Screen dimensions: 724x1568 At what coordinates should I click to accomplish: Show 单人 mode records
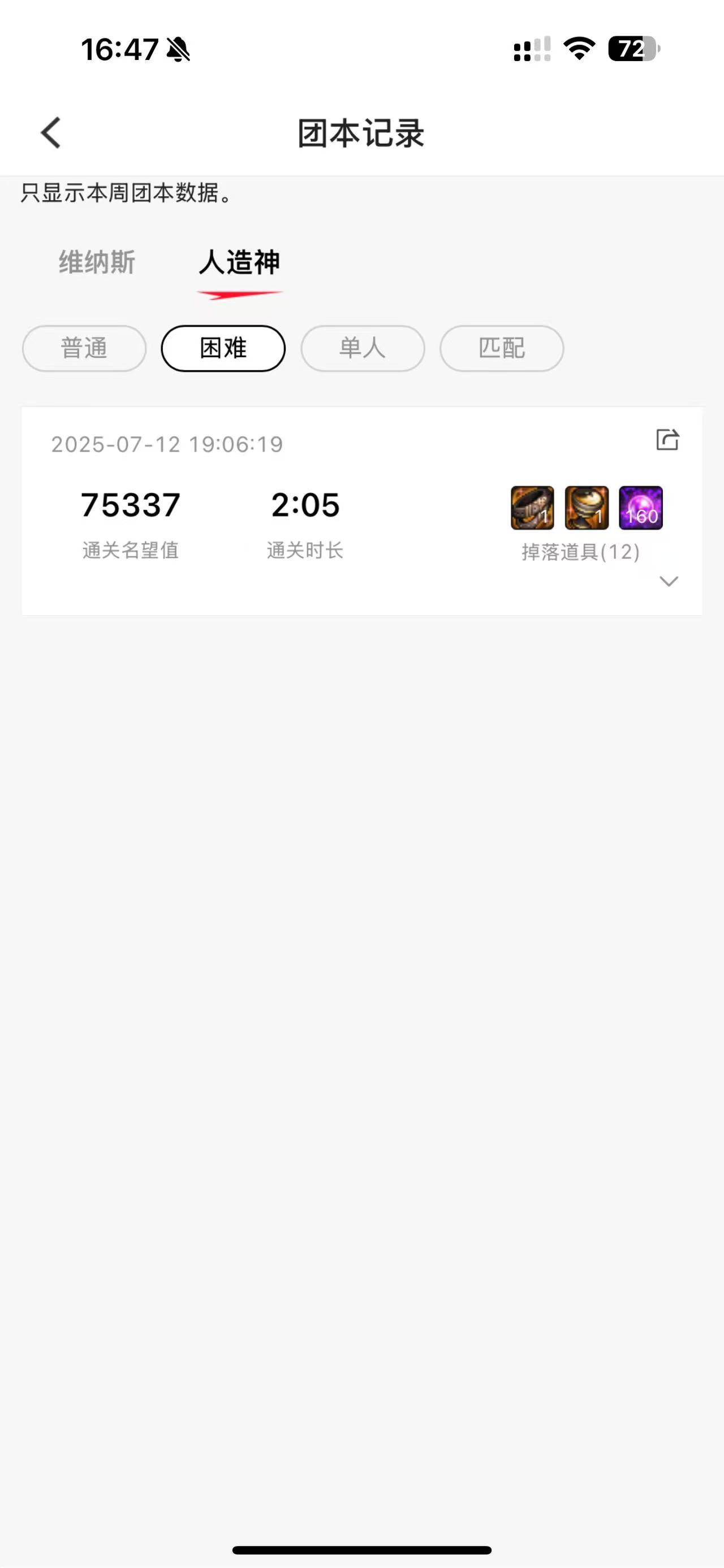[x=363, y=348]
